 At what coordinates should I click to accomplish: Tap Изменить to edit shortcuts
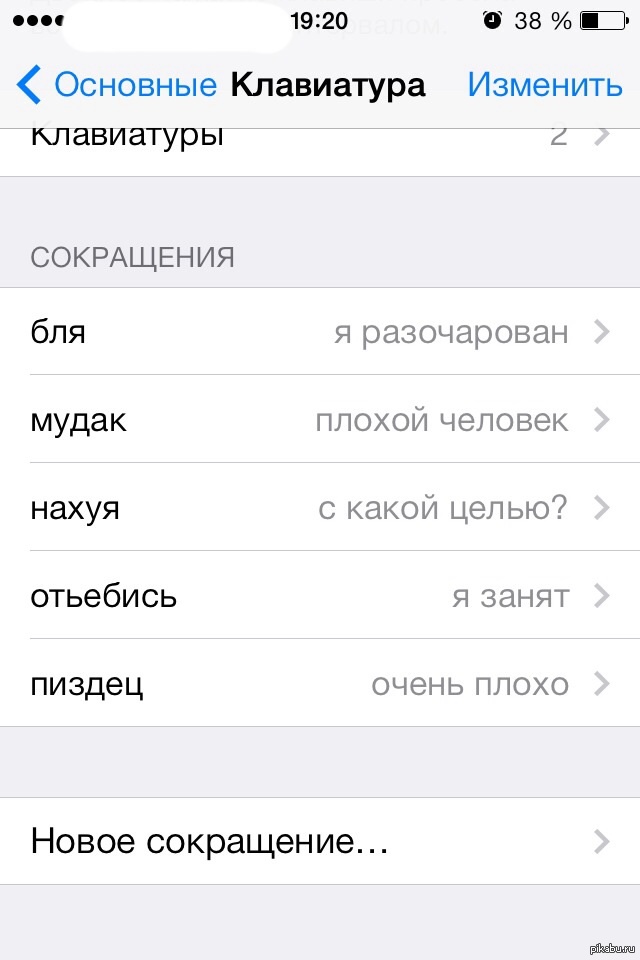click(545, 85)
